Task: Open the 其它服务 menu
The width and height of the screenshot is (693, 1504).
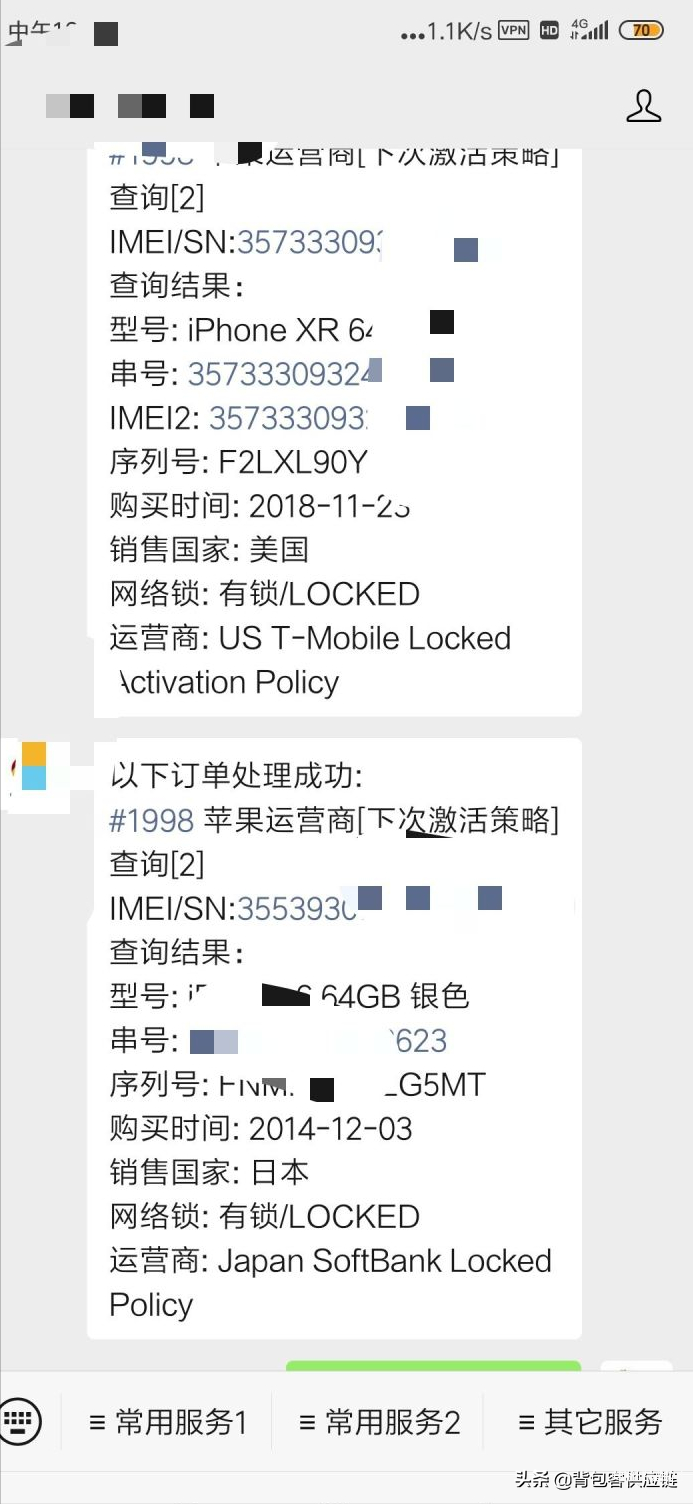Action: (590, 1421)
